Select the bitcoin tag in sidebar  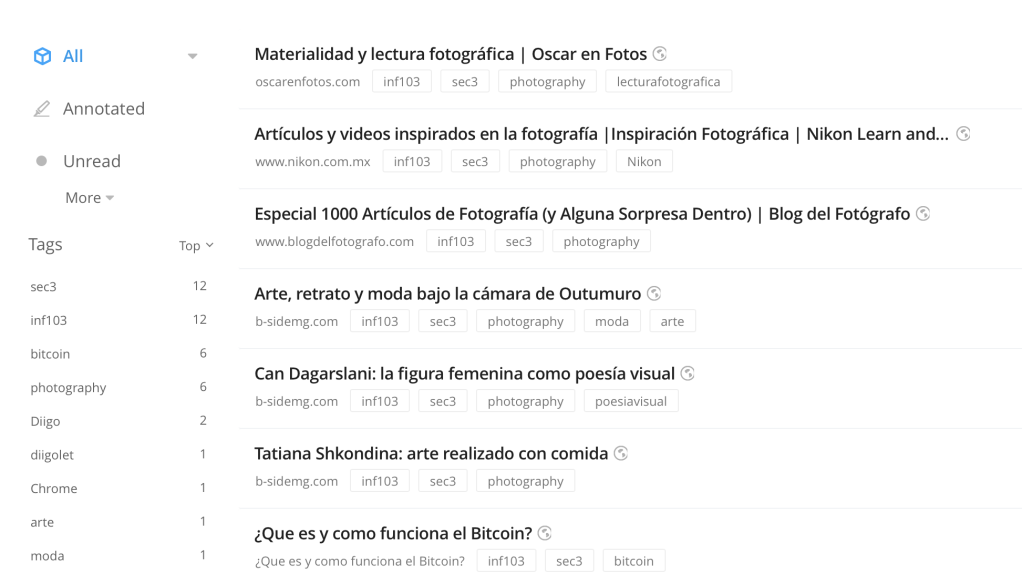click(x=50, y=354)
